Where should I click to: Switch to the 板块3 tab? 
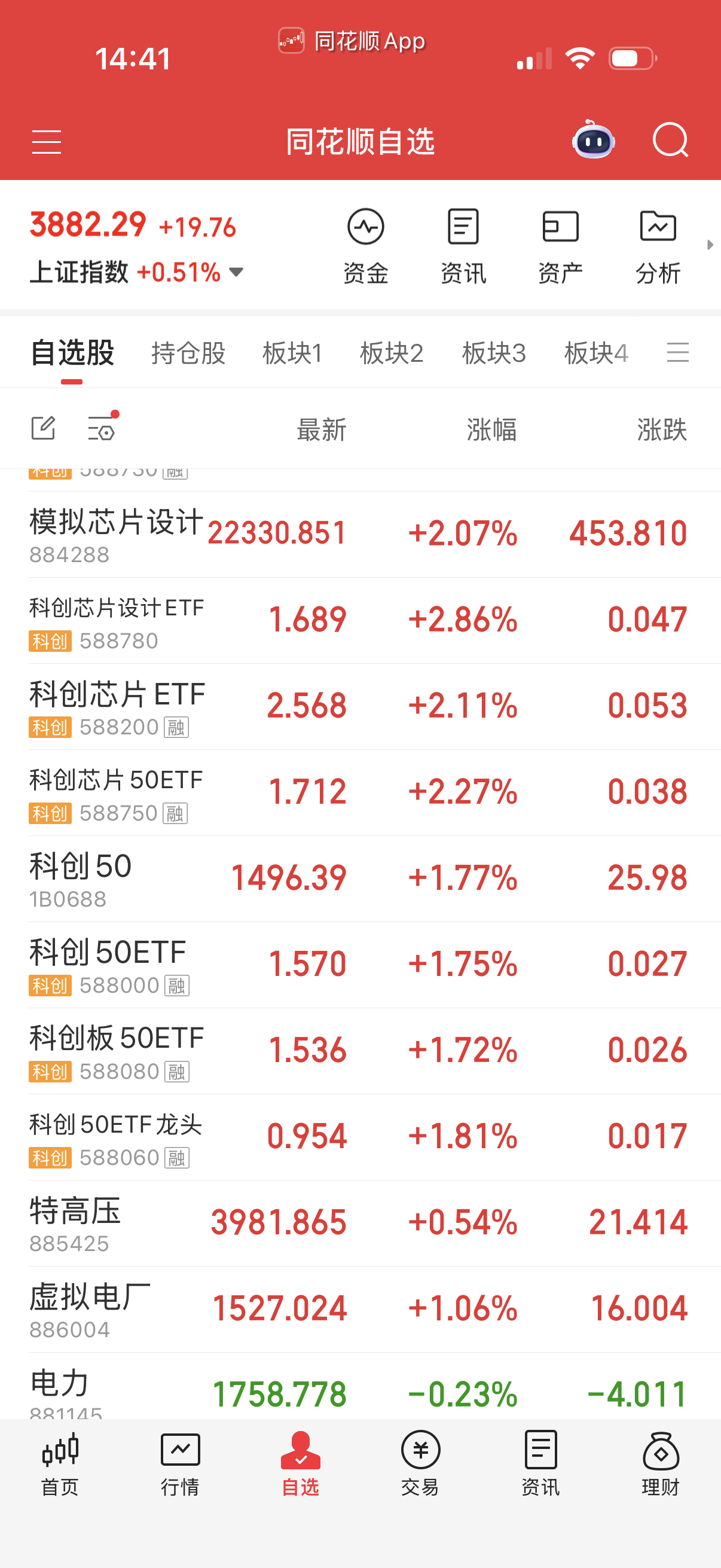494,353
